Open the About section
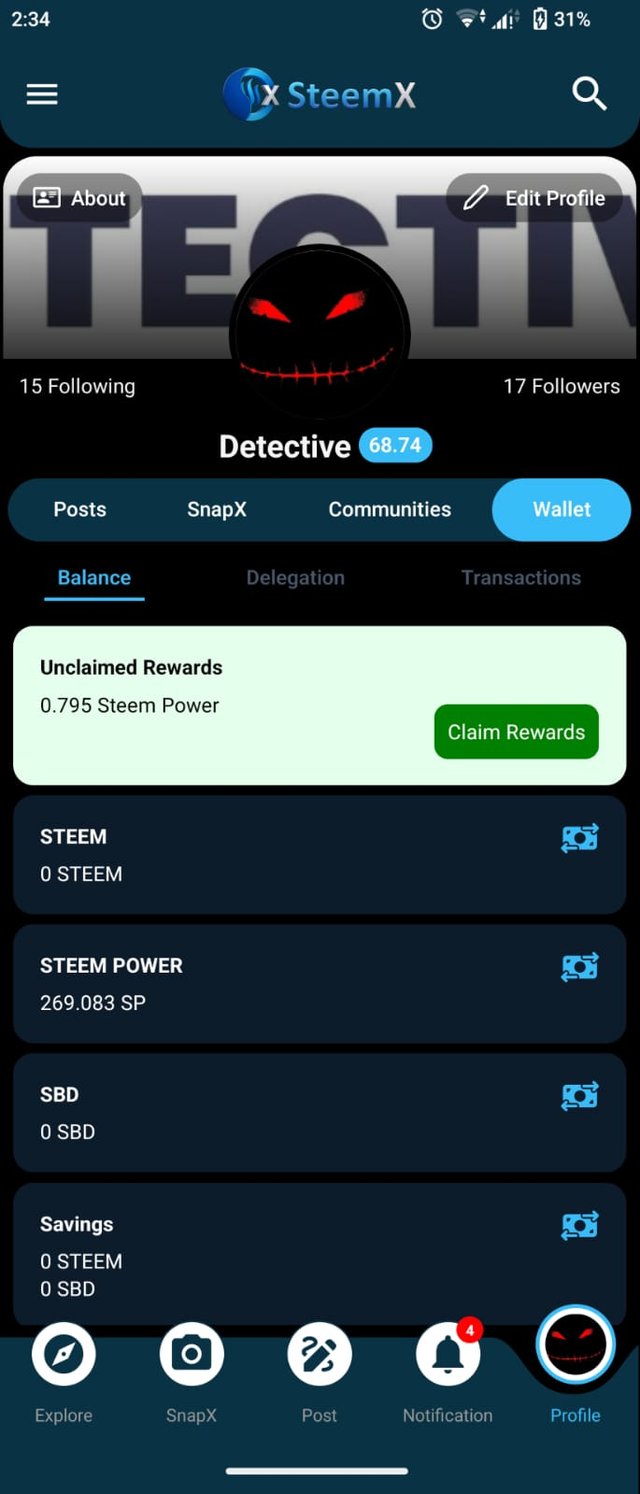 [80, 198]
